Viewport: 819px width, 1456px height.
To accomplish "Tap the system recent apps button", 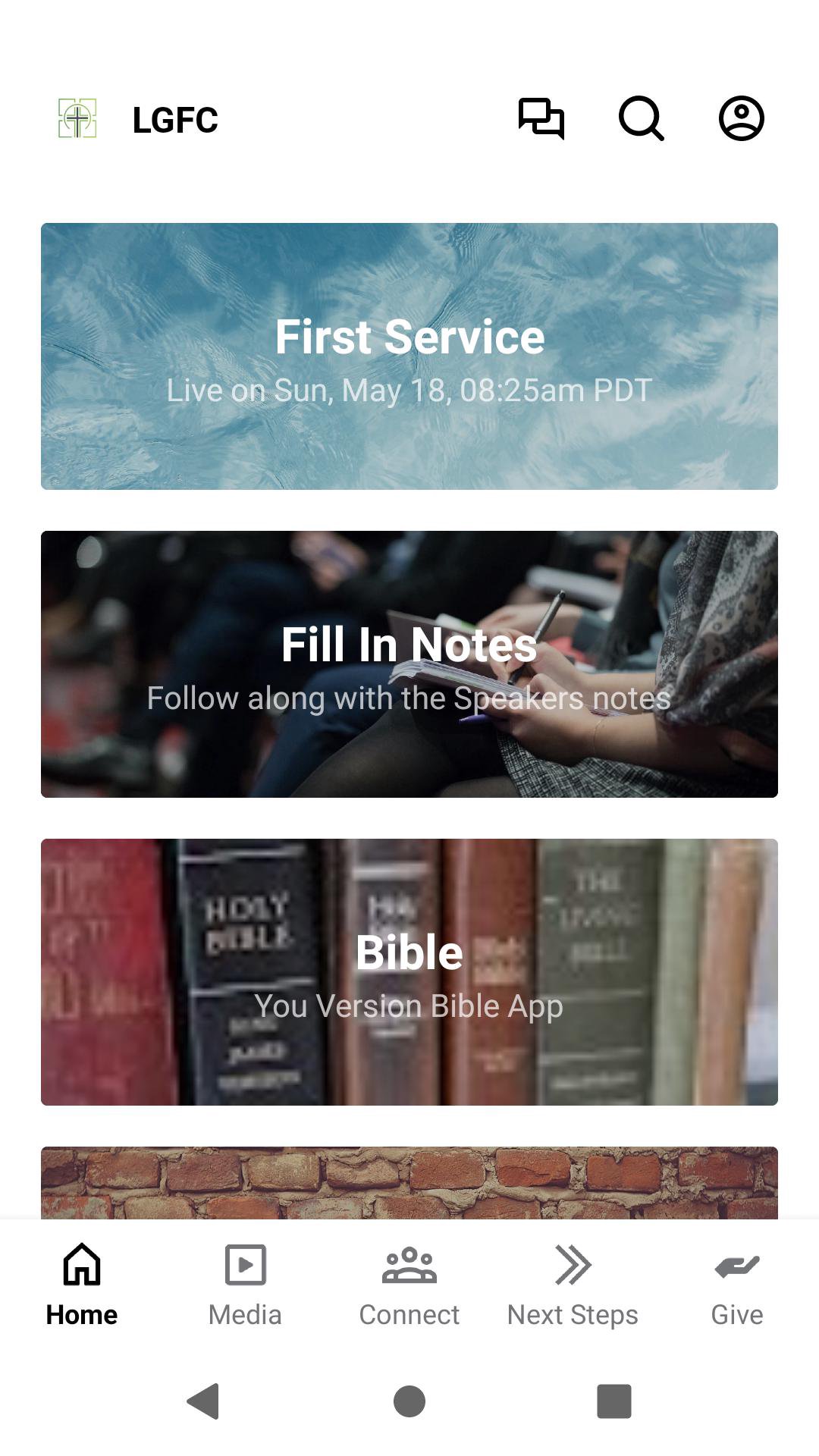I will (x=613, y=1401).
